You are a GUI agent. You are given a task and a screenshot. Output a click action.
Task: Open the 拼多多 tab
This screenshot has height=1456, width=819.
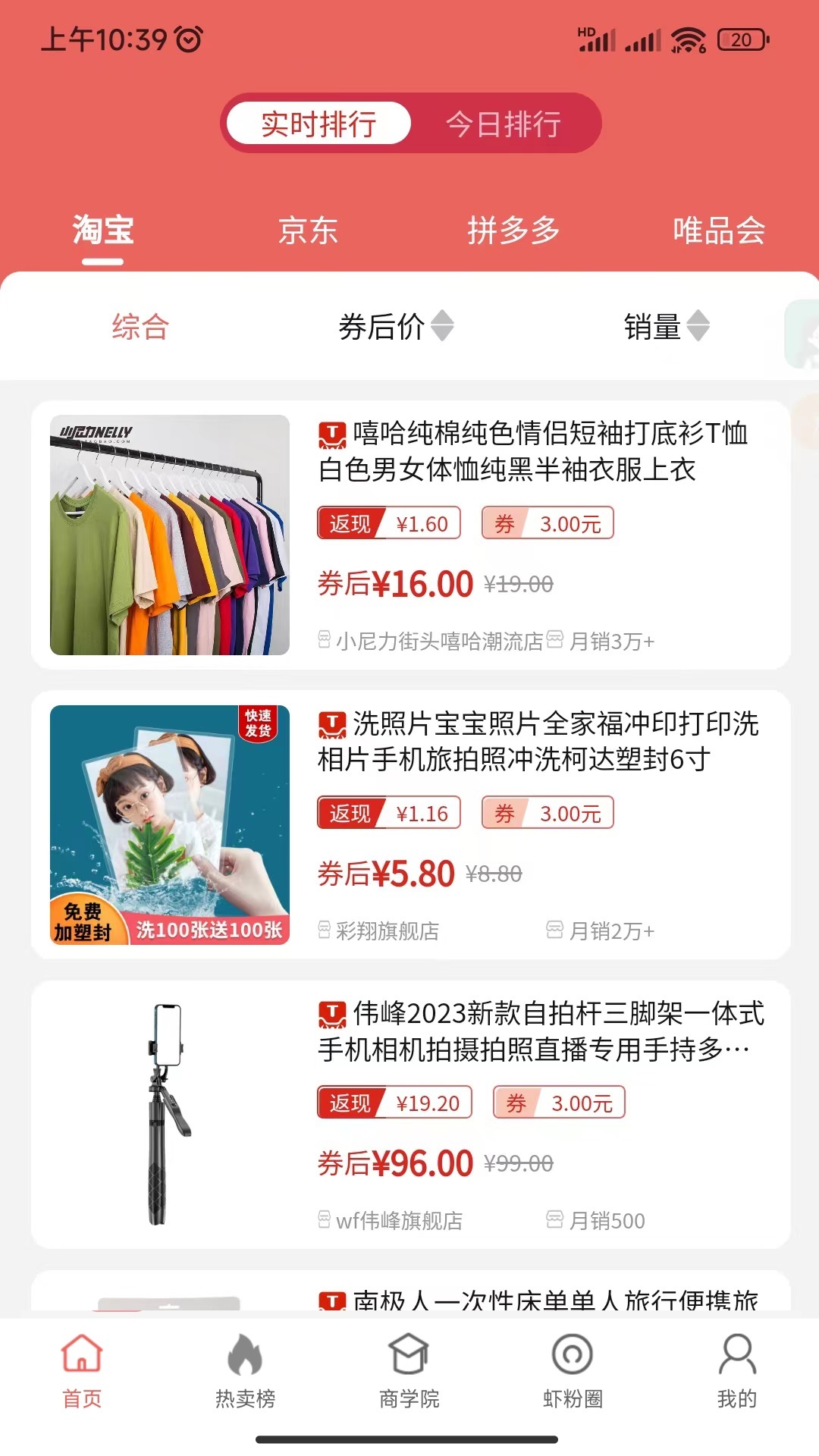(x=513, y=231)
